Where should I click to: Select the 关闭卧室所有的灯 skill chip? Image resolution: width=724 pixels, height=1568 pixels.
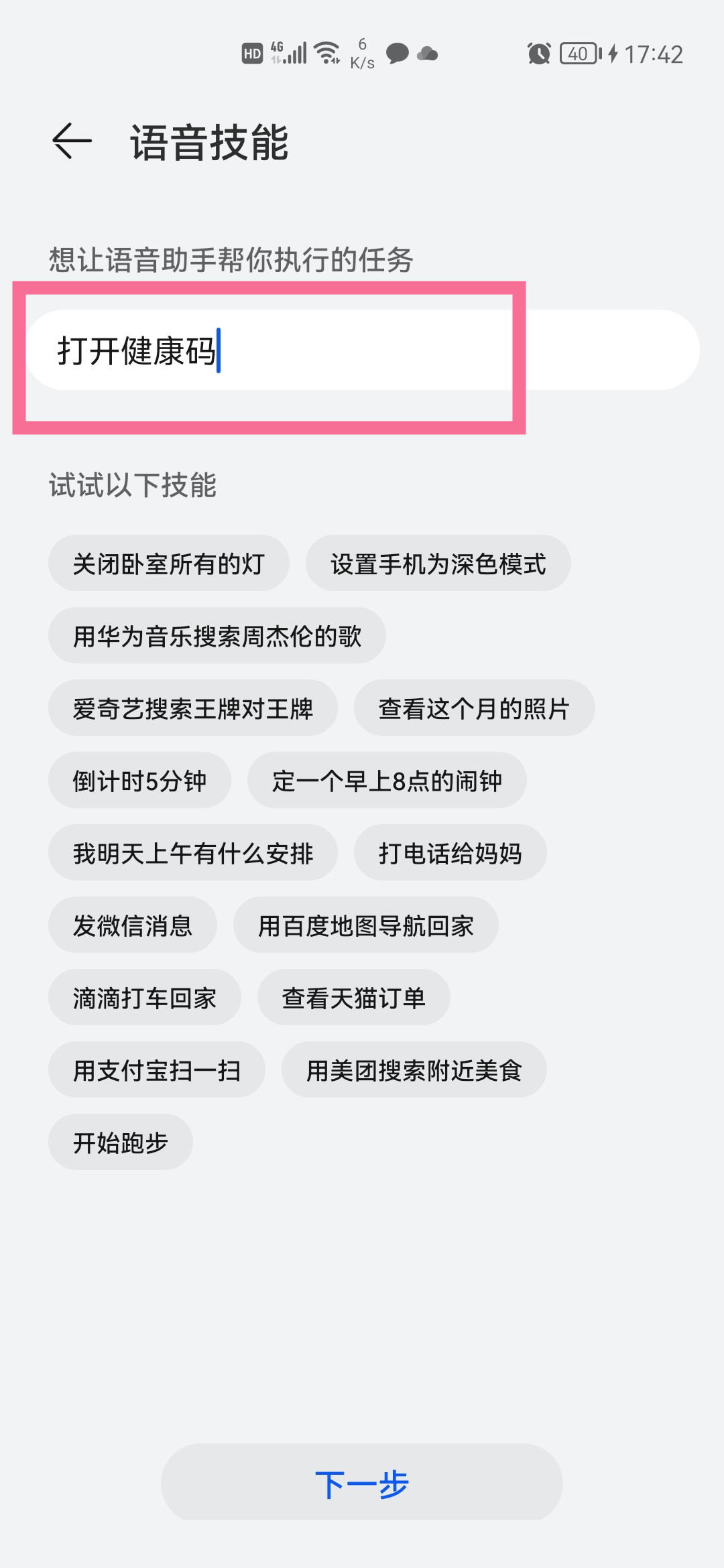(x=169, y=564)
